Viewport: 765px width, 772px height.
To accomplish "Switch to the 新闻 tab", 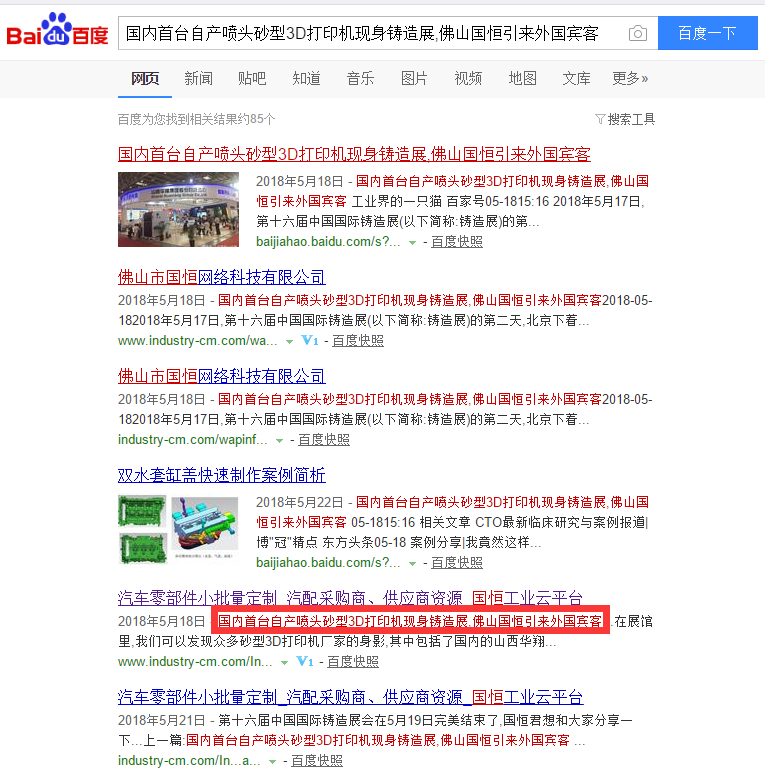I will click(198, 78).
